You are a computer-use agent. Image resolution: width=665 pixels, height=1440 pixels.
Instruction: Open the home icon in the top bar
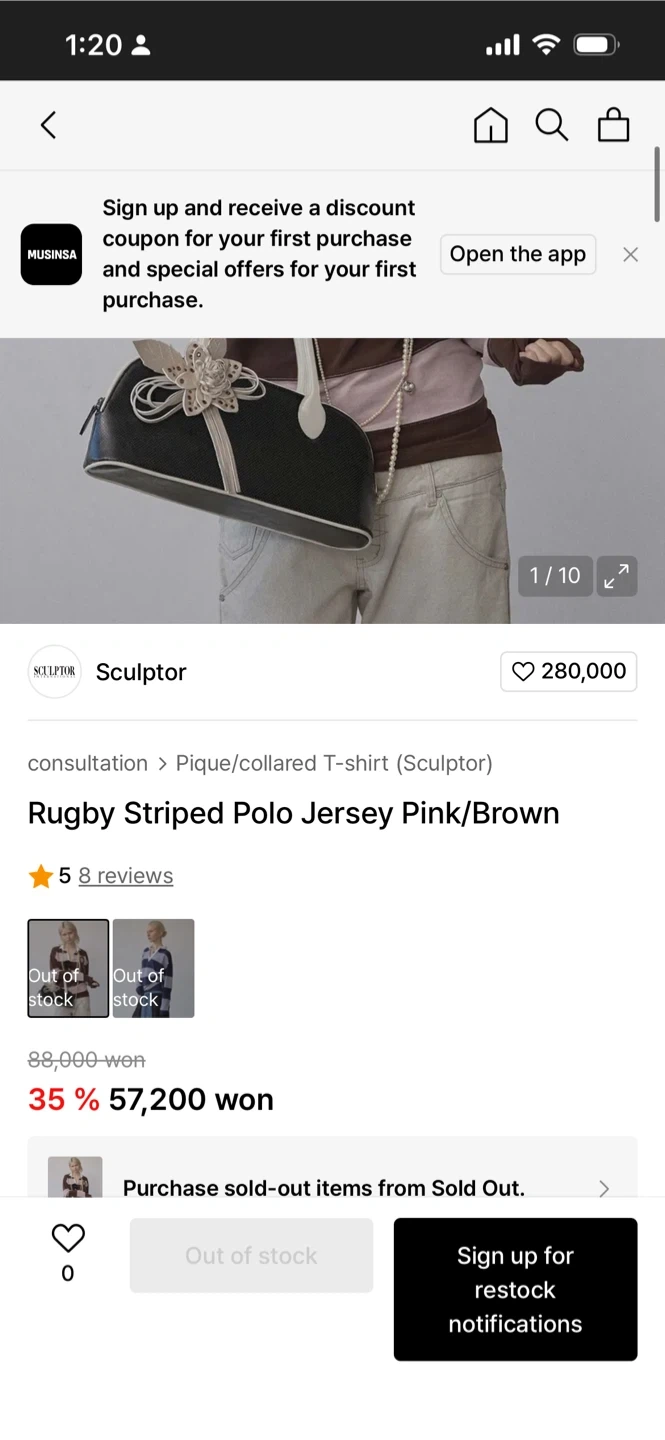click(490, 126)
